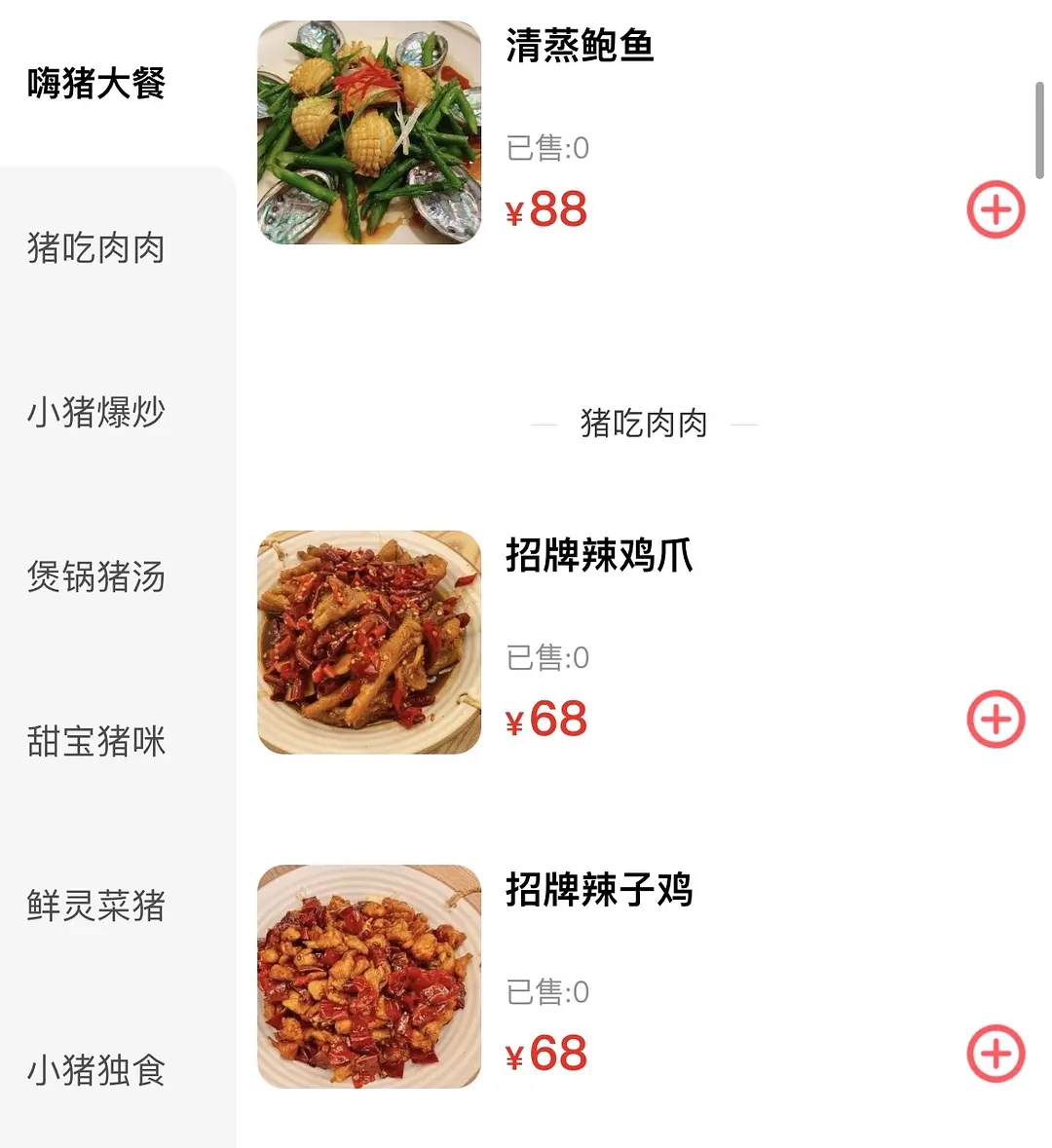The height and width of the screenshot is (1148, 1052).
Task: View the 小猪独食 category
Action: [x=96, y=1071]
